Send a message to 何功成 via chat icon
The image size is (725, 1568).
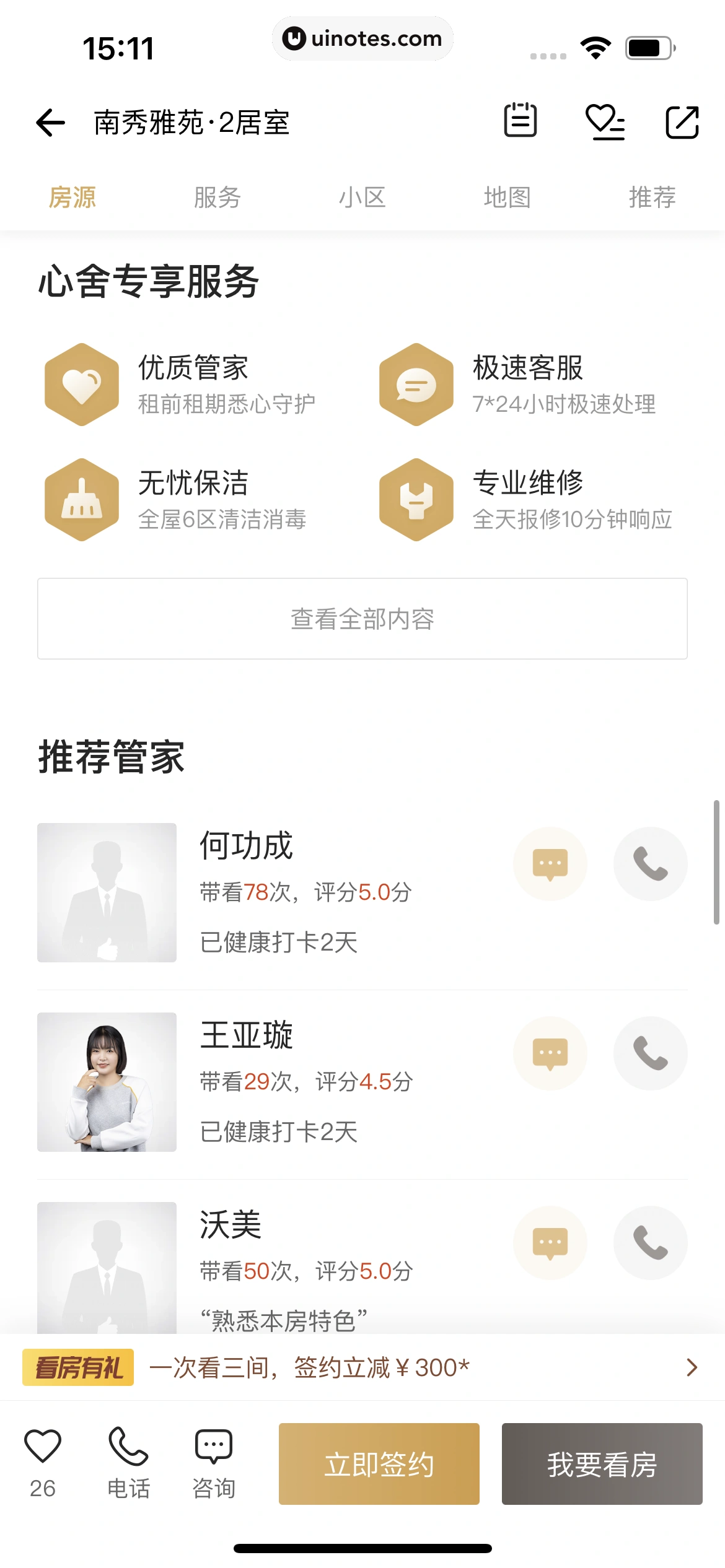(550, 865)
